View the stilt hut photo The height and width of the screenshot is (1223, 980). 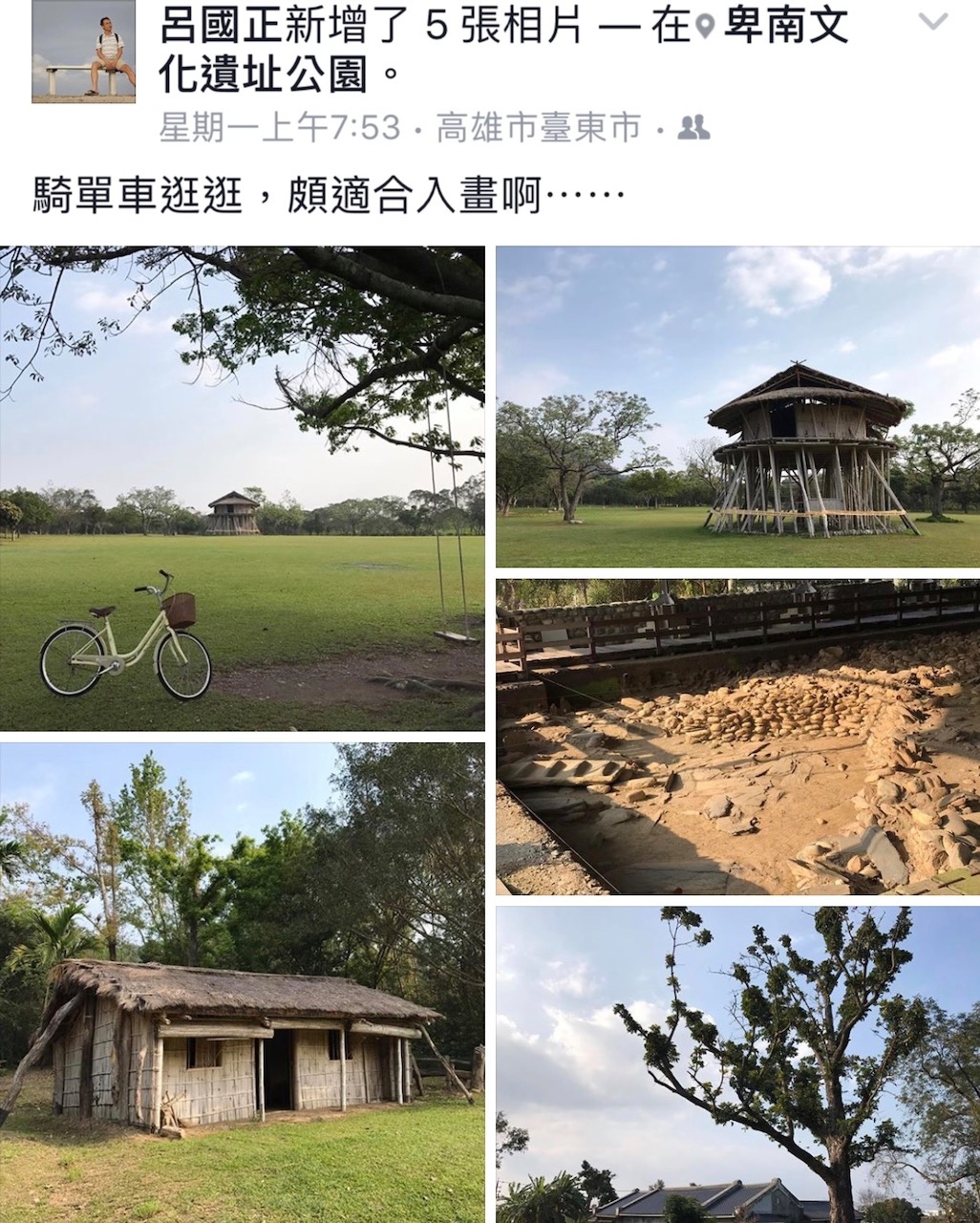point(737,407)
